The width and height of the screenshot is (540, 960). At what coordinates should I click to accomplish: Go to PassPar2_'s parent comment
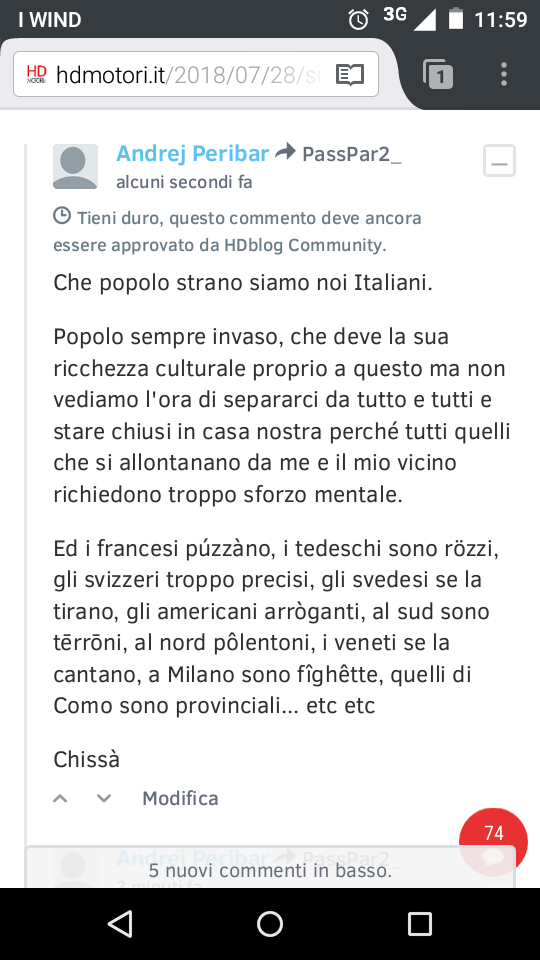(x=351, y=154)
